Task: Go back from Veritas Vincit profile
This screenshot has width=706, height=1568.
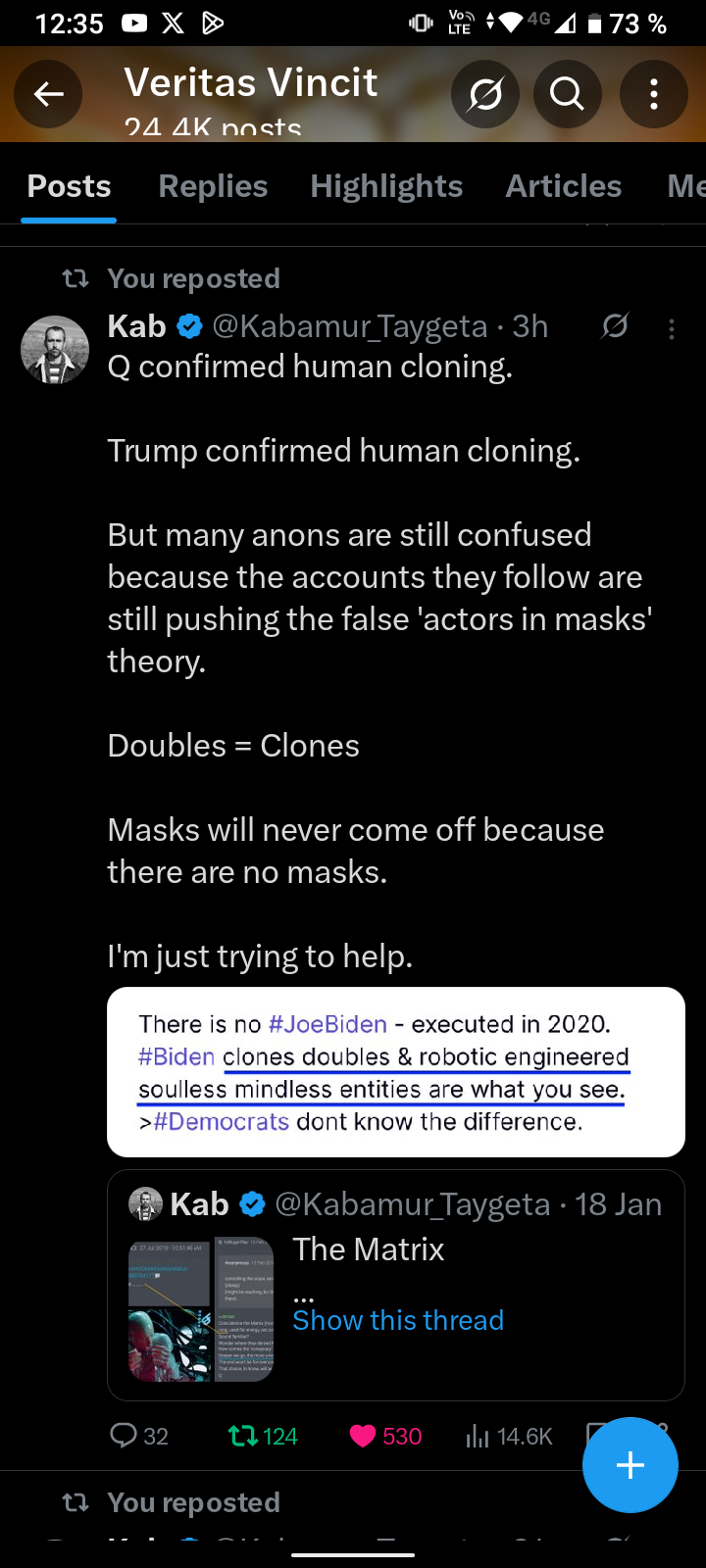Action: (x=48, y=94)
